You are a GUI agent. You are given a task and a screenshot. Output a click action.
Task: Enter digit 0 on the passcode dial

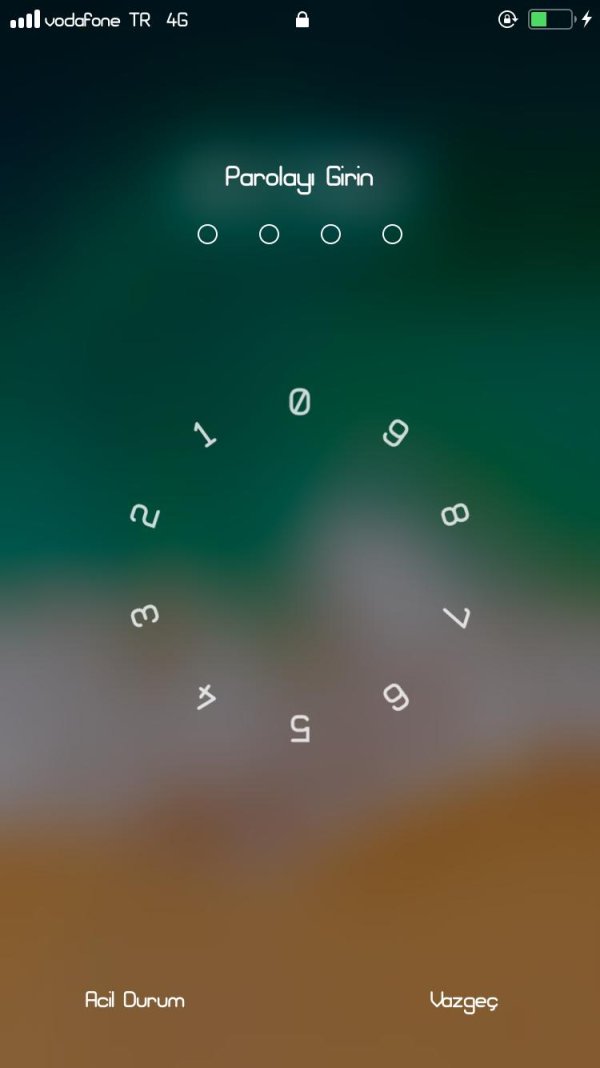[x=299, y=402]
